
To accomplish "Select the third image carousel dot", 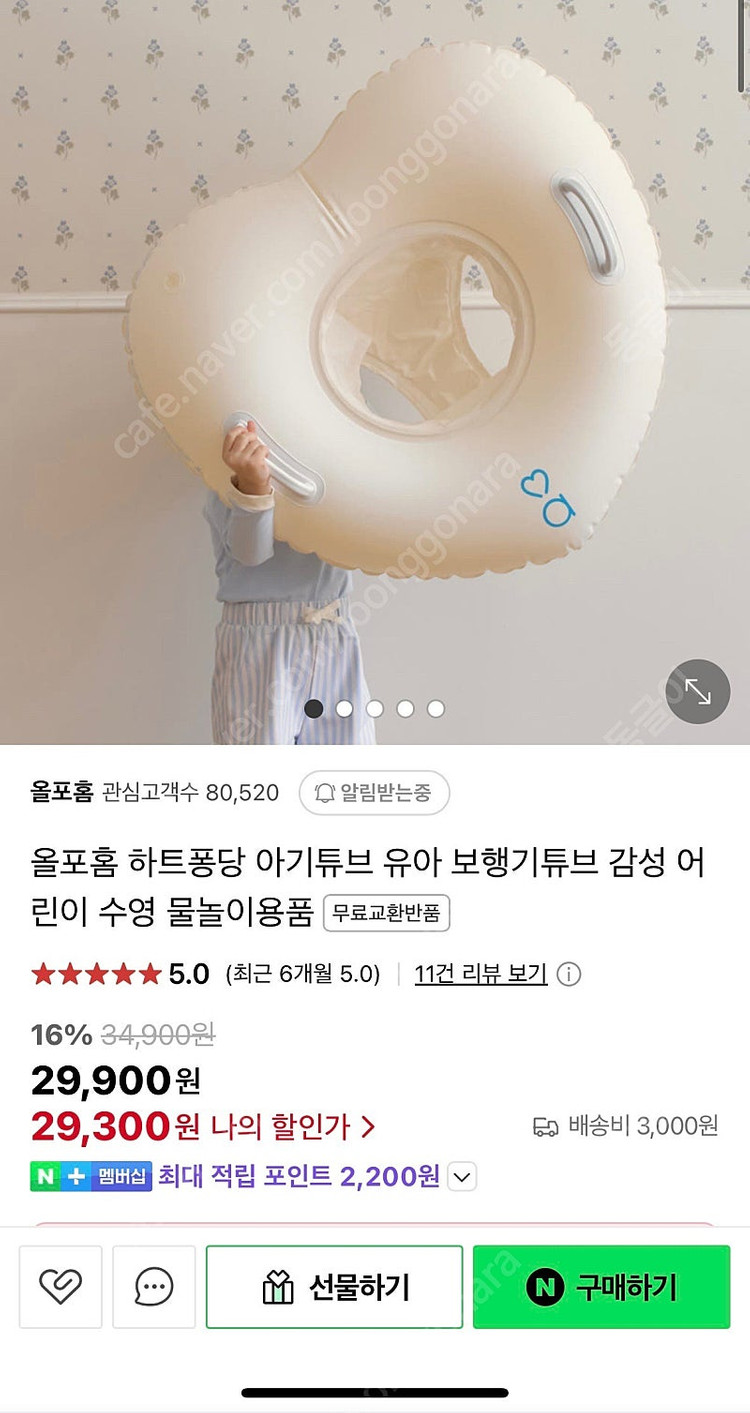I will tap(375, 709).
